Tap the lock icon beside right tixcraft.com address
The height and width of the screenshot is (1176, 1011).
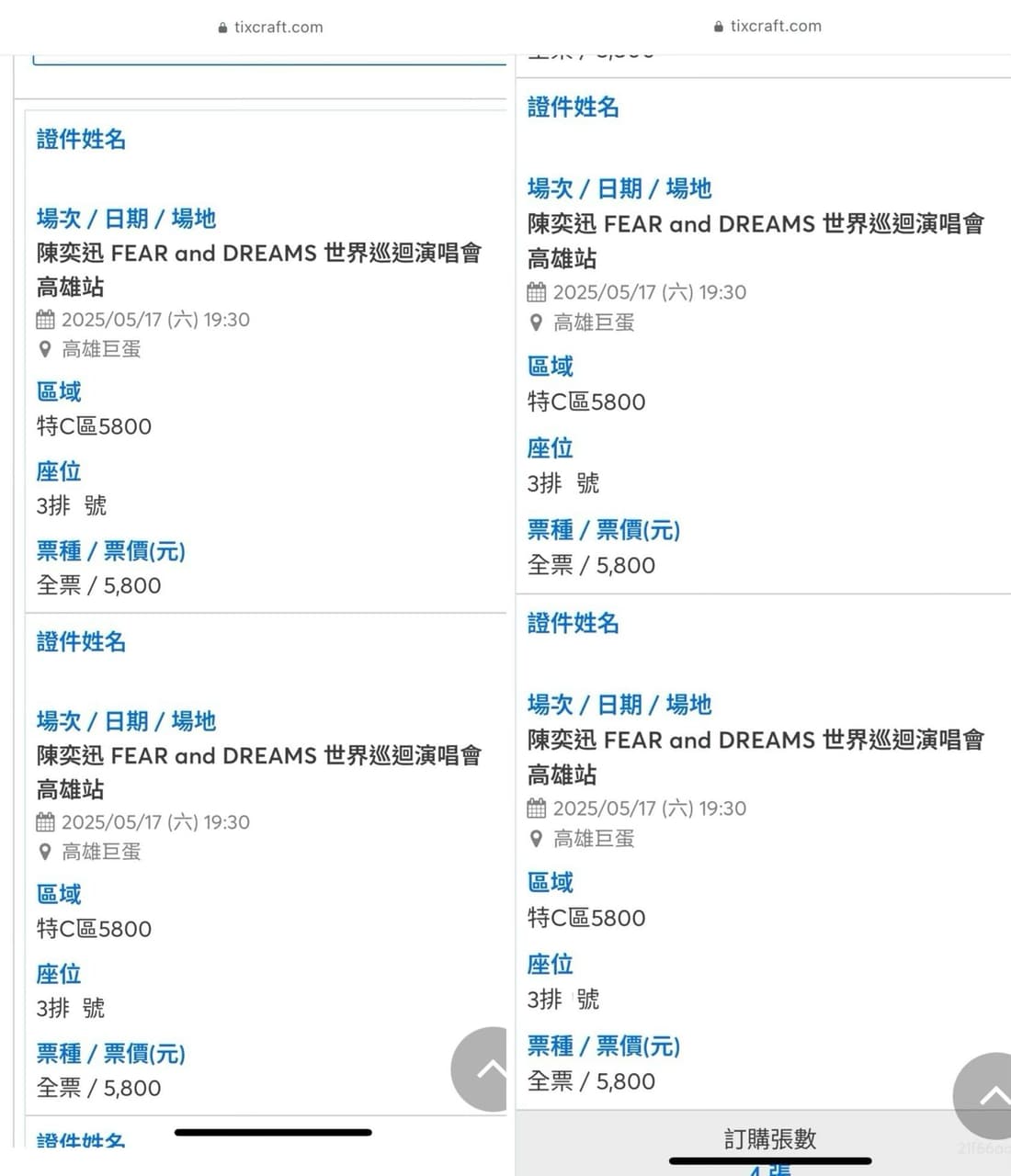click(x=720, y=26)
